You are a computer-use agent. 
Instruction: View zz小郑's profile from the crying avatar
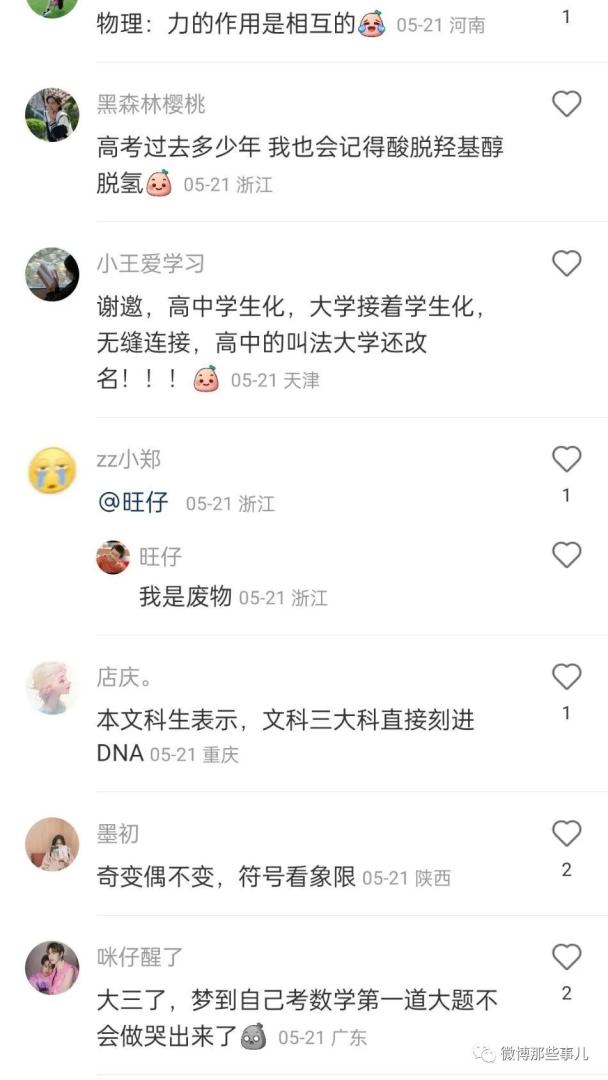tap(52, 470)
